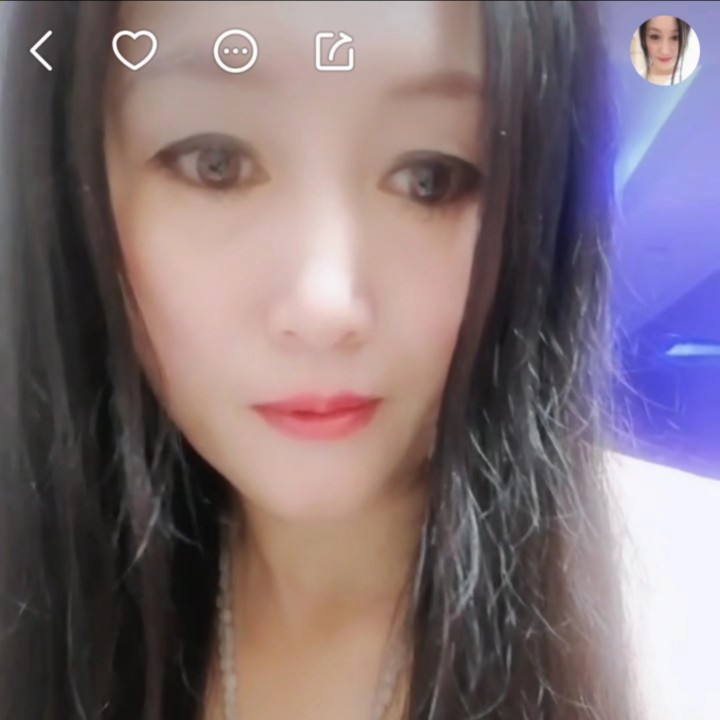Viewport: 720px width, 720px height.
Task: Open the more options menu
Action: click(235, 52)
